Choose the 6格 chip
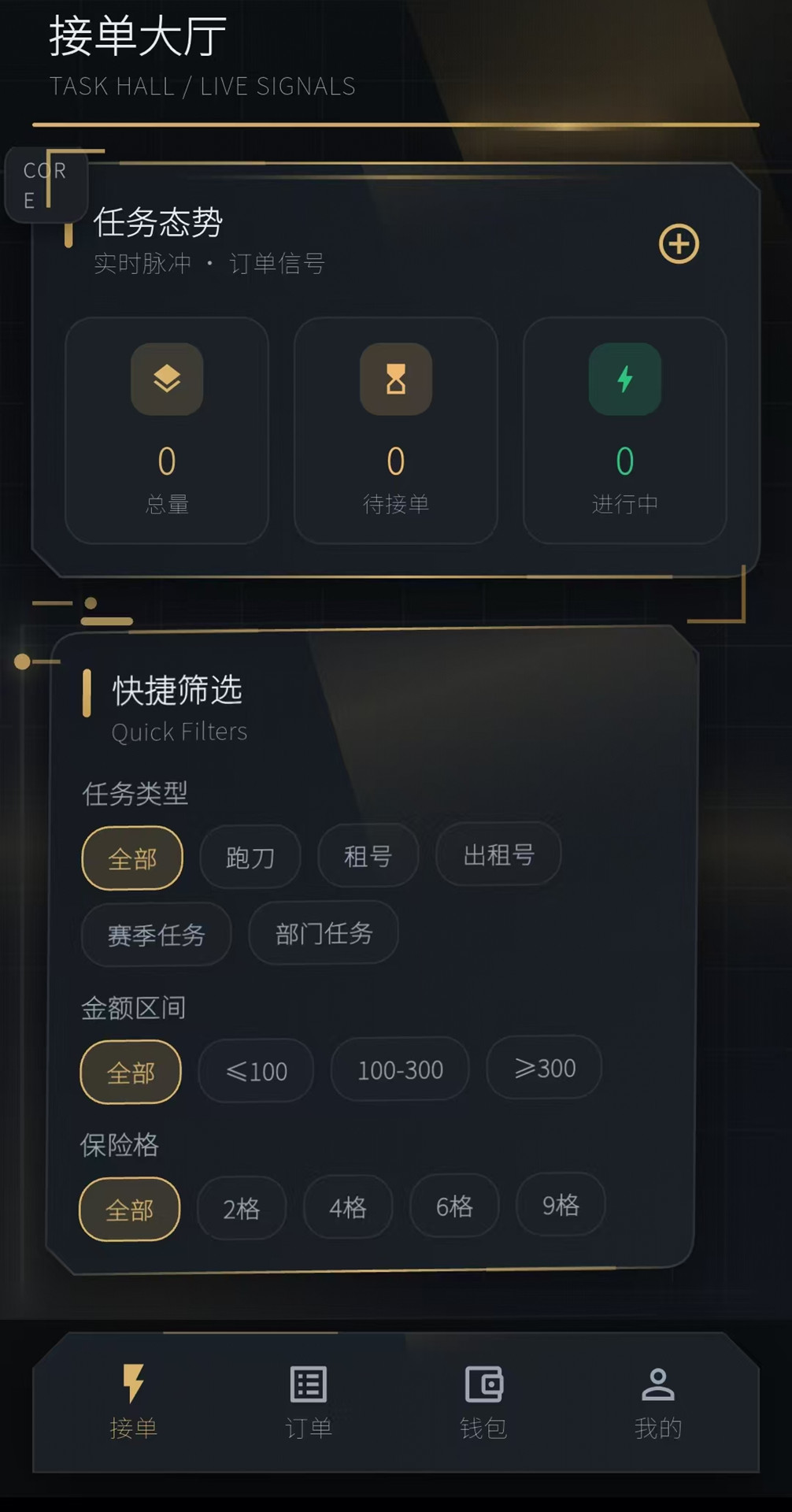 pyautogui.click(x=454, y=1206)
